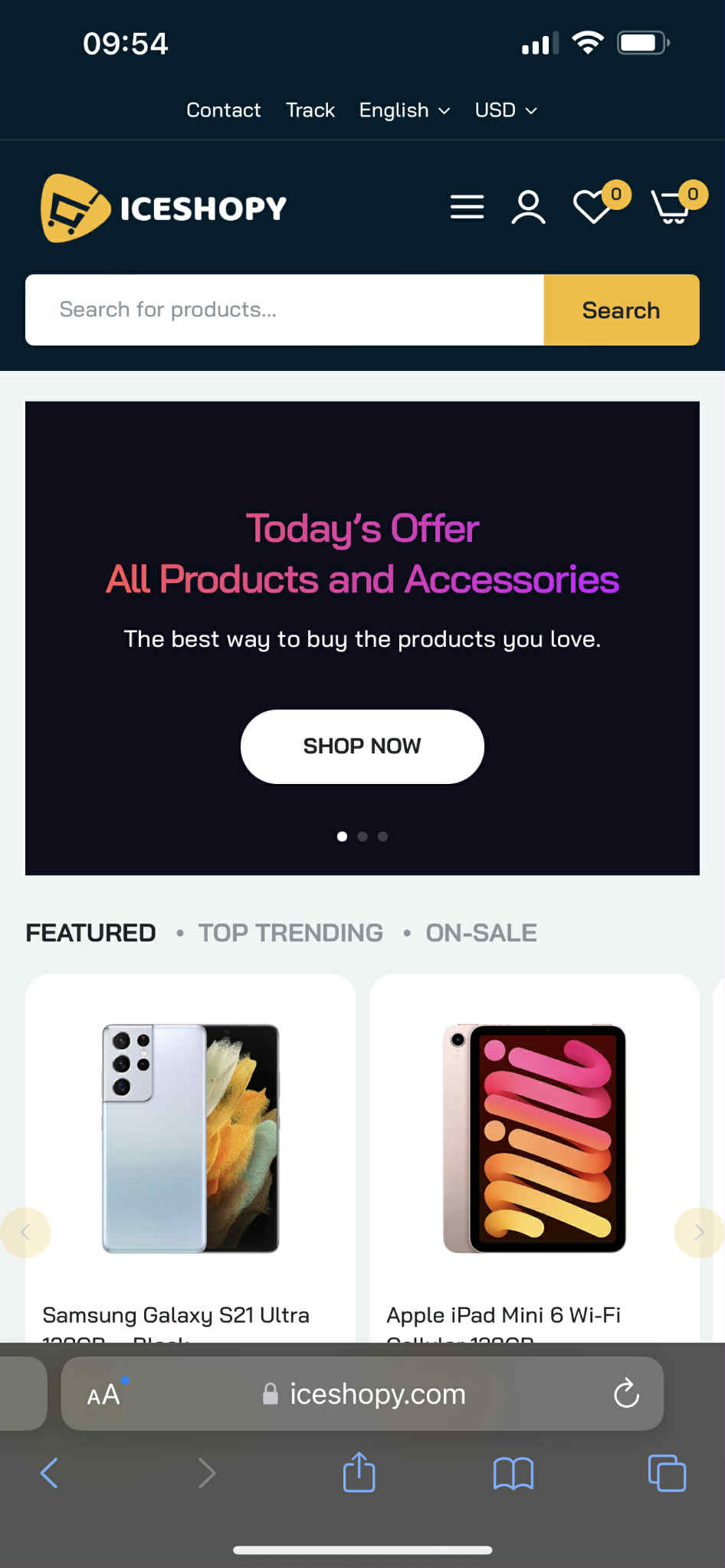Tap the yellow Search button
Screen dimensions: 725x1568
point(622,310)
